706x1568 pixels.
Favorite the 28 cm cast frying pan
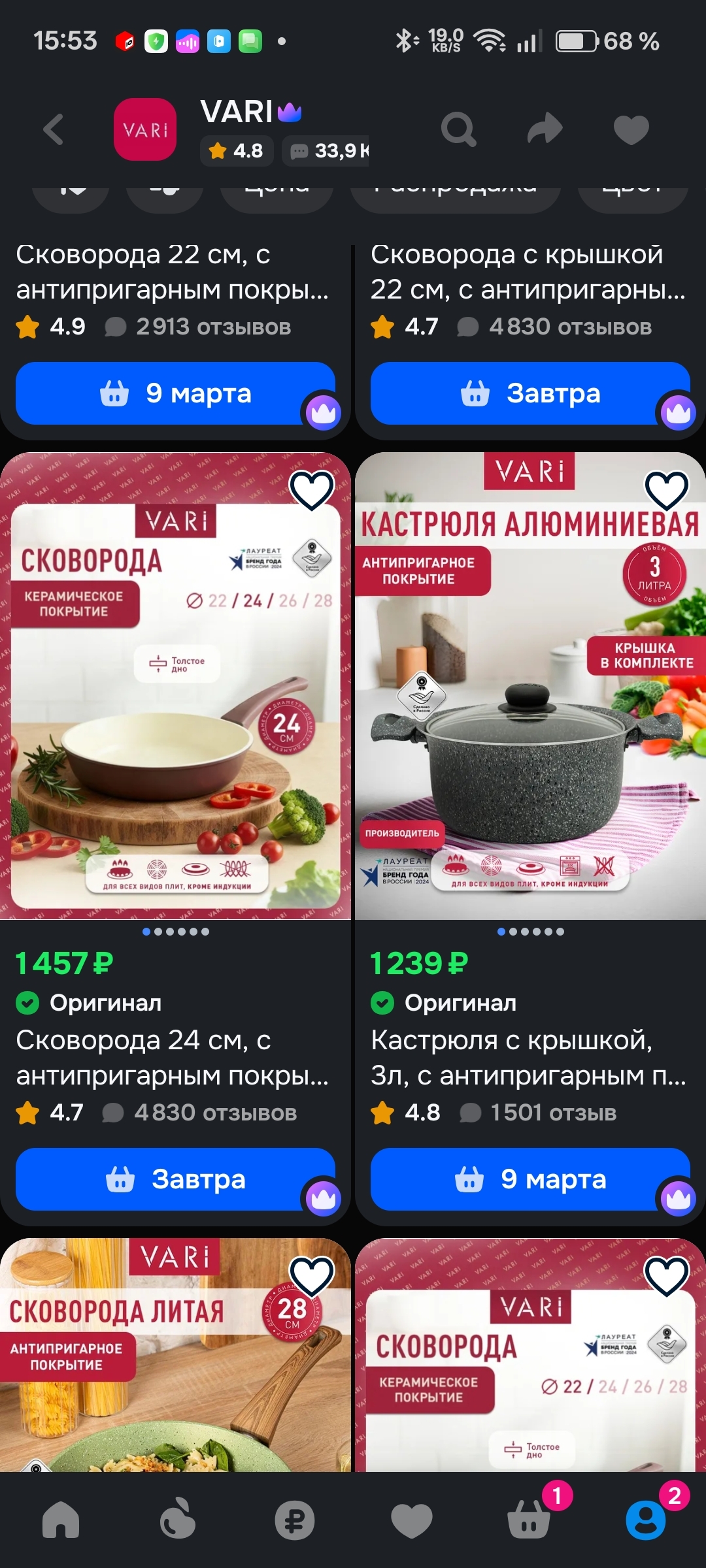pos(312,1276)
